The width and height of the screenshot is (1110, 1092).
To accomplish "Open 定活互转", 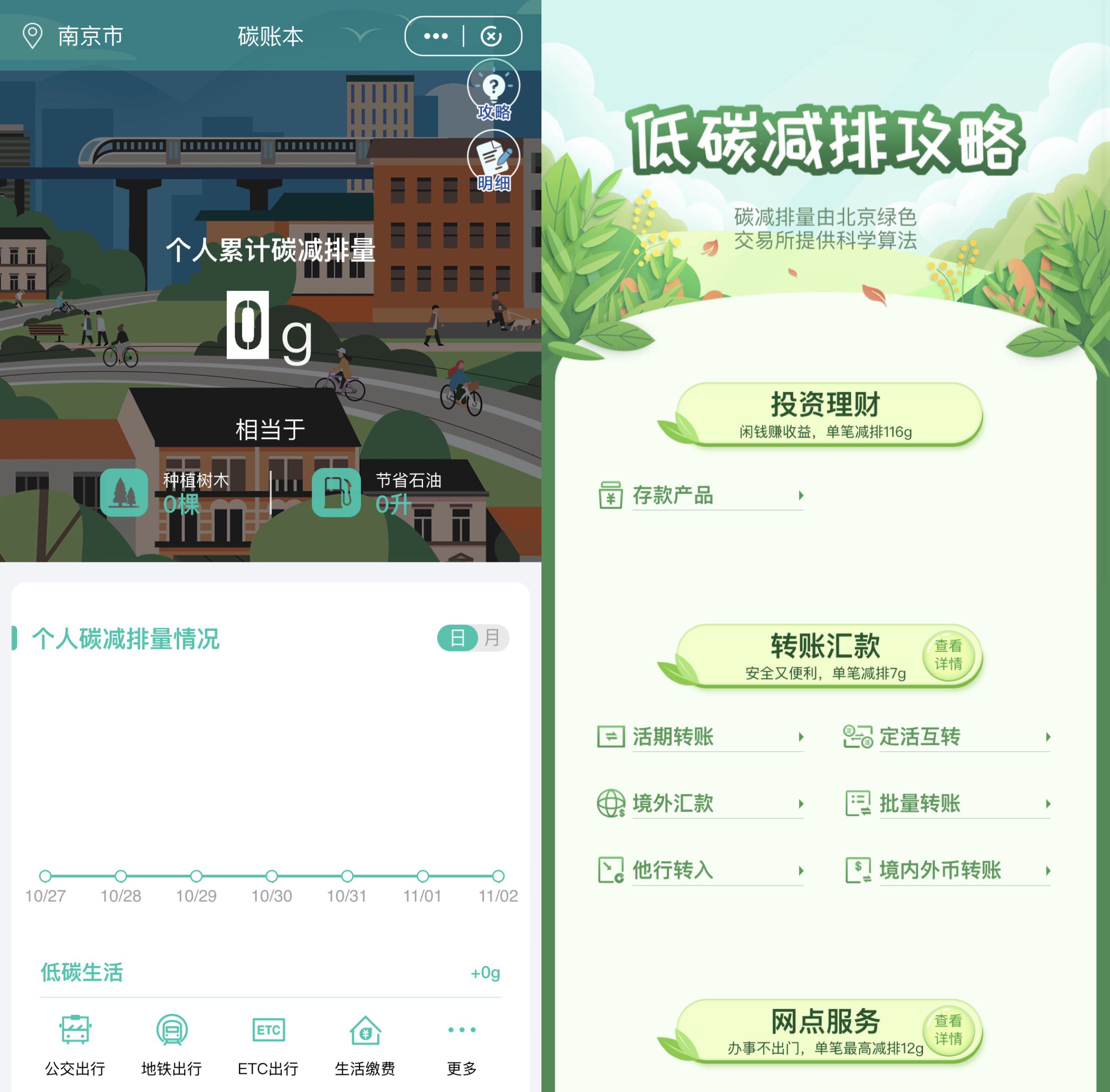I will pos(947,736).
